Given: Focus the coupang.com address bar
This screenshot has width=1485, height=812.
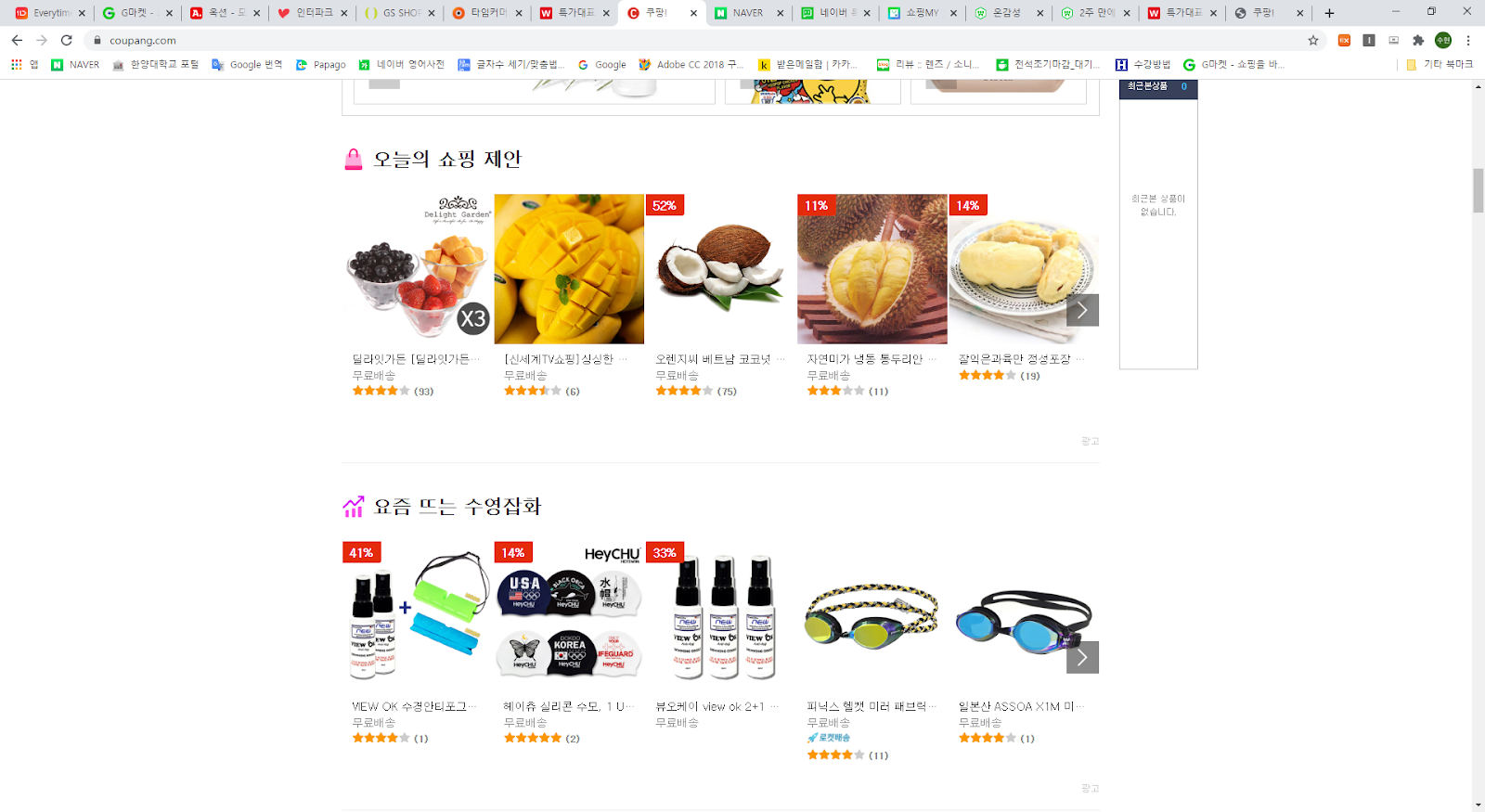Looking at the screenshot, I should coord(650,40).
